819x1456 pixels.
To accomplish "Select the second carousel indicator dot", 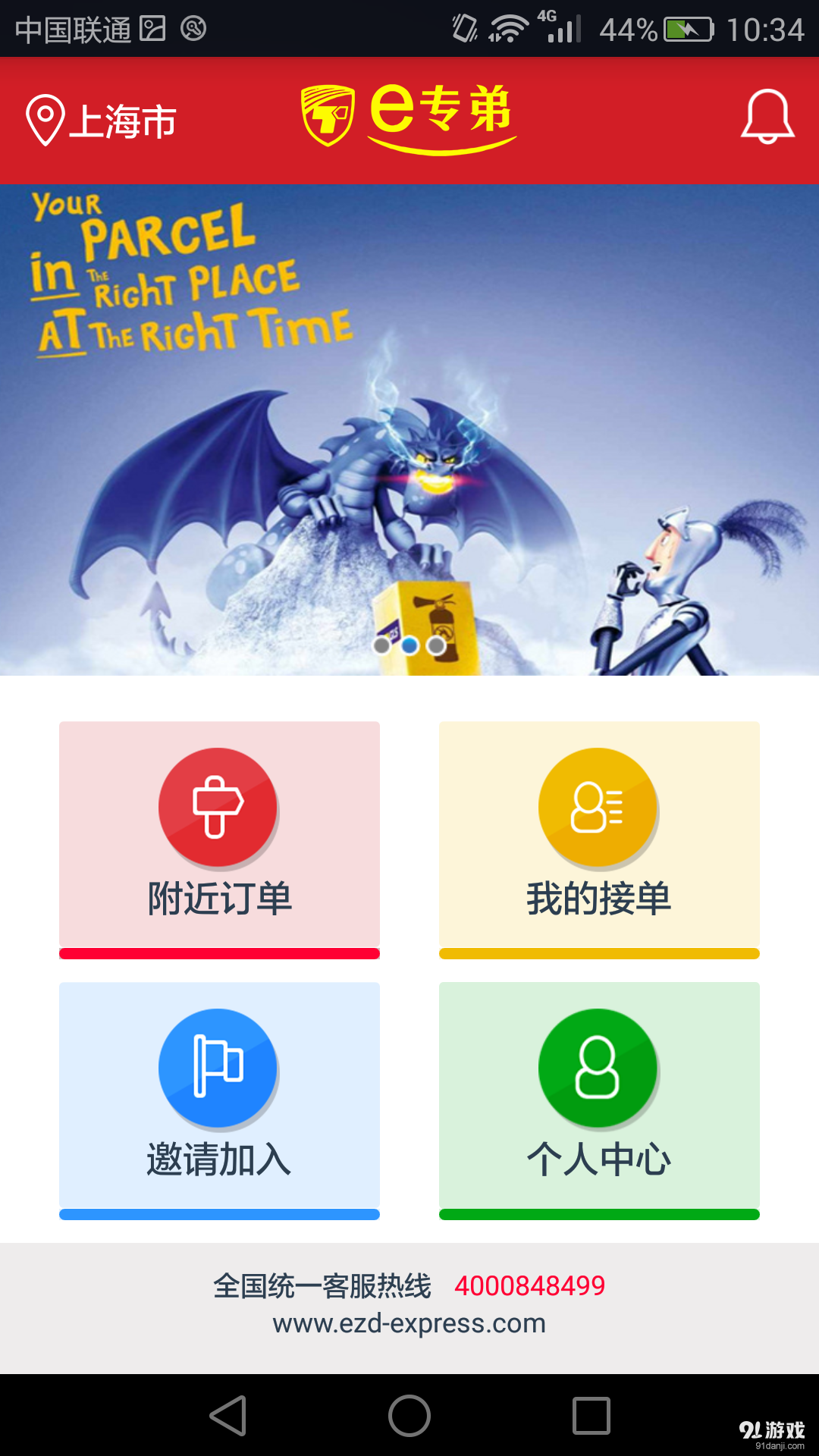I will click(x=409, y=645).
